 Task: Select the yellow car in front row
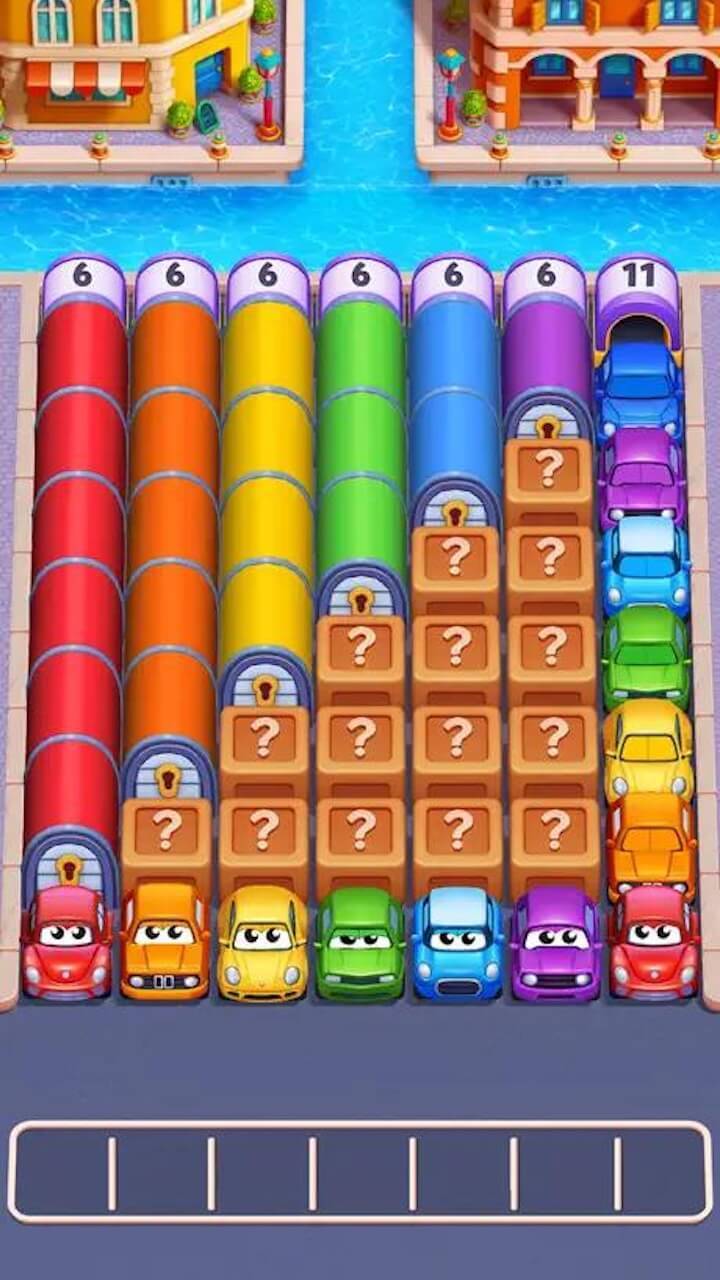click(x=263, y=942)
